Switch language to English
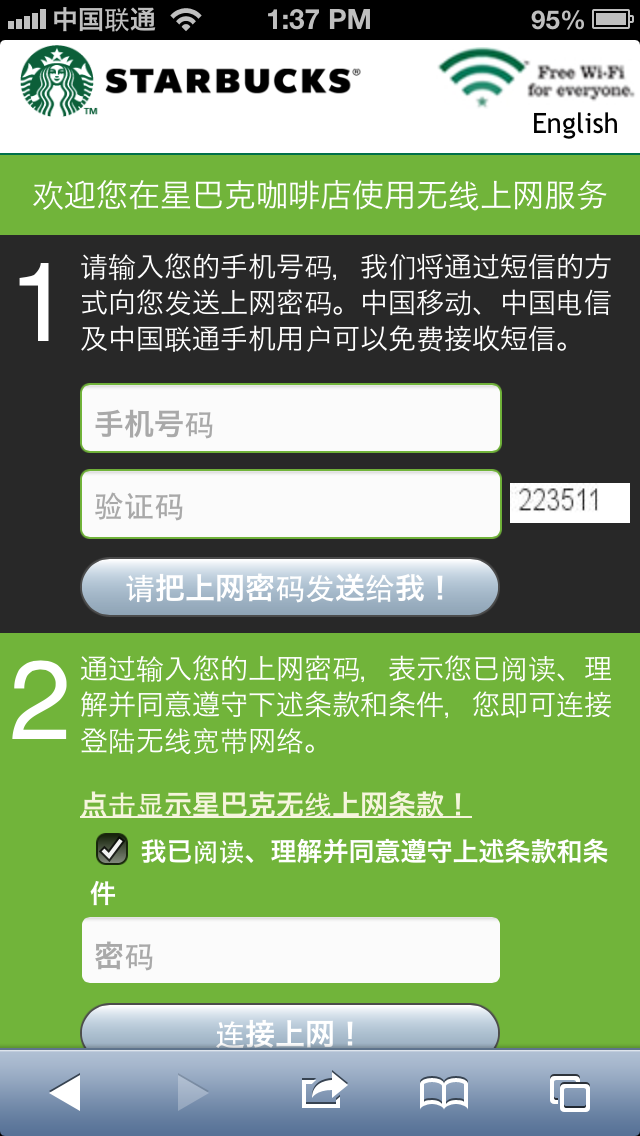The height and width of the screenshot is (1136, 640). pyautogui.click(x=575, y=124)
